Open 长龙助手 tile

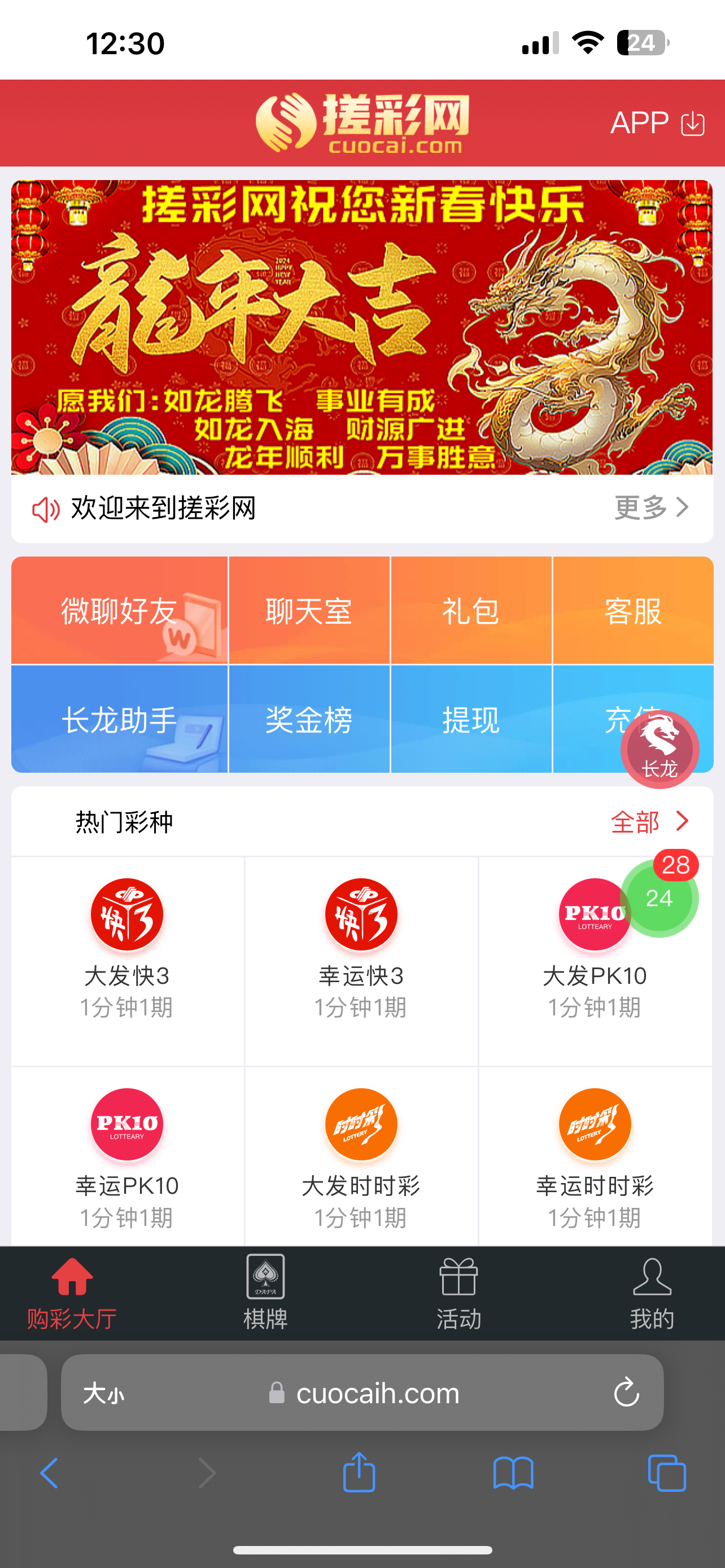click(x=119, y=720)
